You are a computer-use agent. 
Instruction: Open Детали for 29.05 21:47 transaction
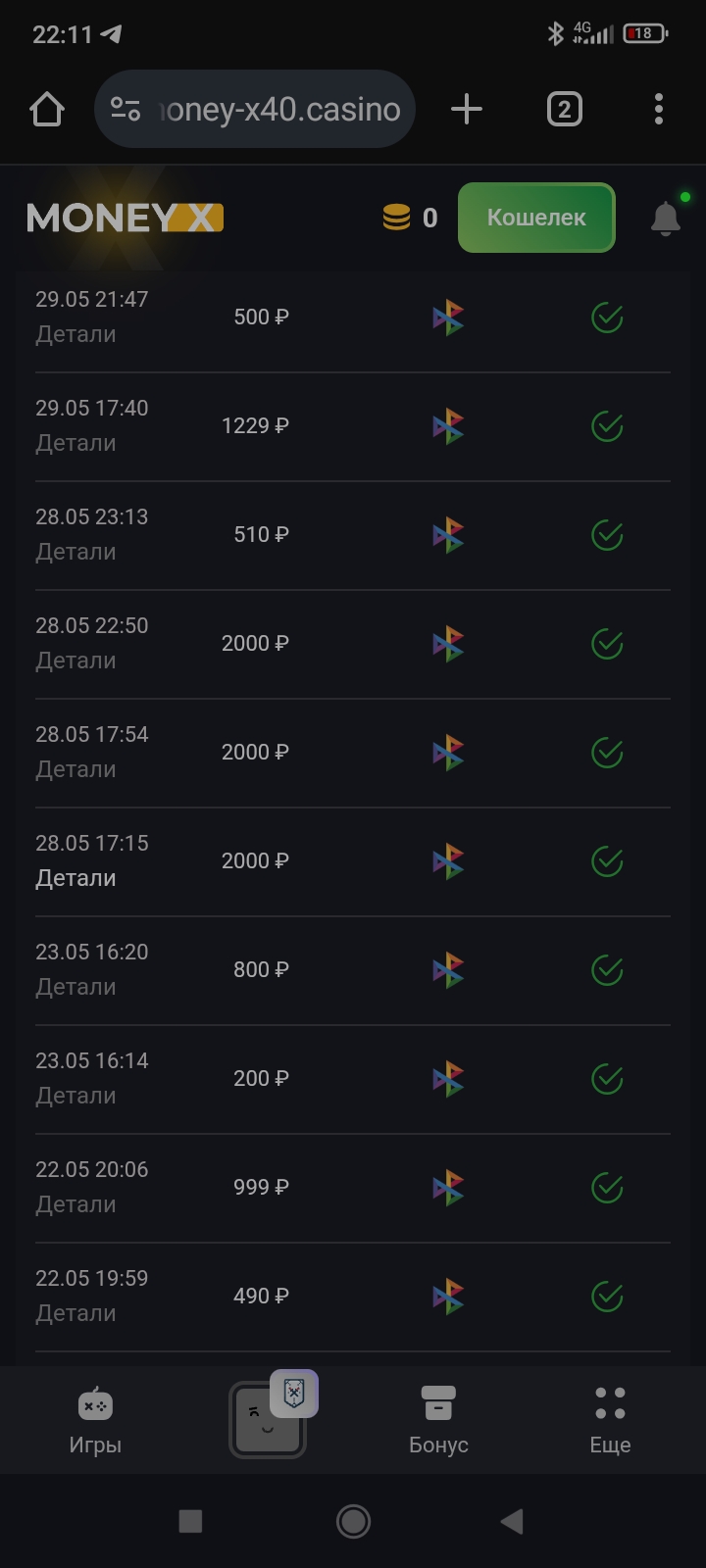tap(76, 334)
